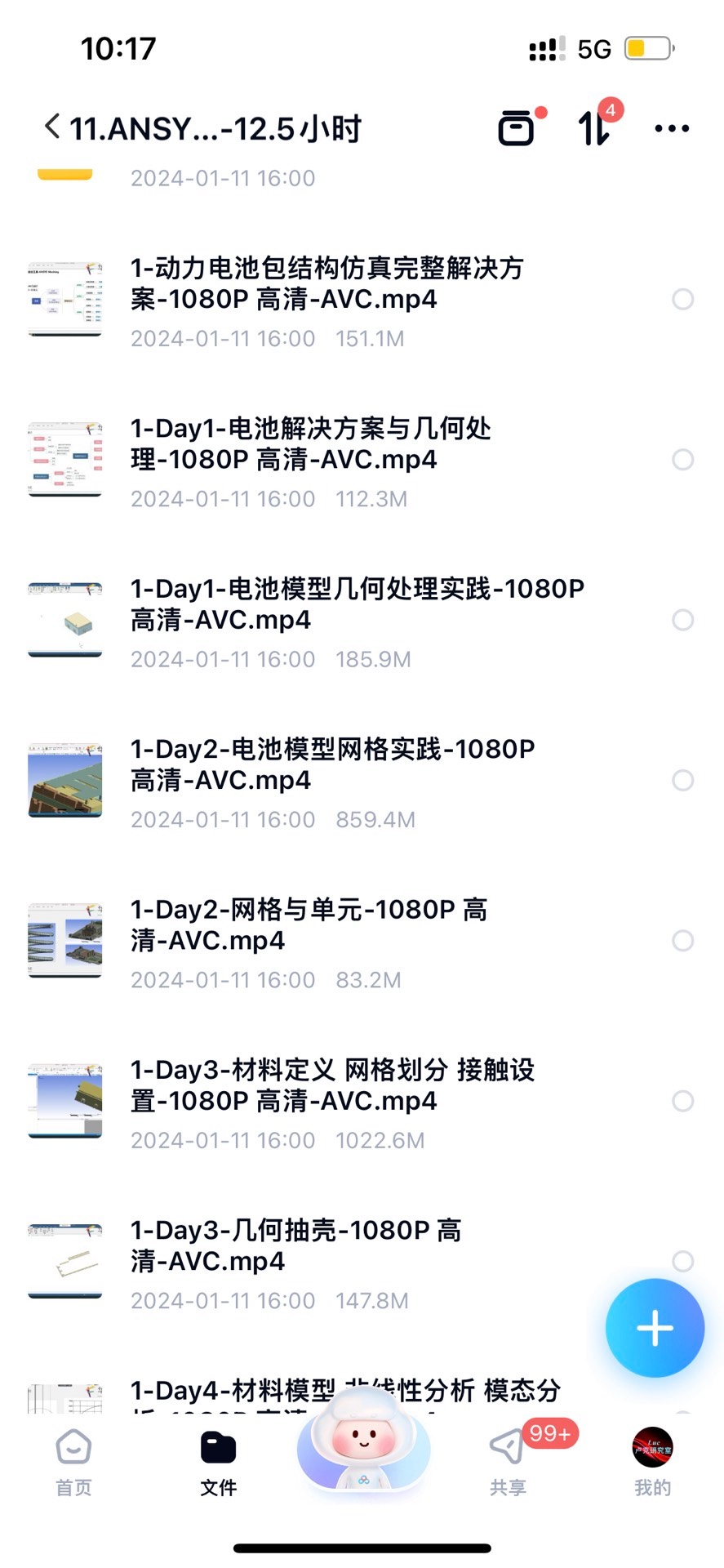Viewport: 724px width, 1568px height.
Task: Select the 1-Day2-网格与单元 file checkbox
Action: click(x=683, y=941)
